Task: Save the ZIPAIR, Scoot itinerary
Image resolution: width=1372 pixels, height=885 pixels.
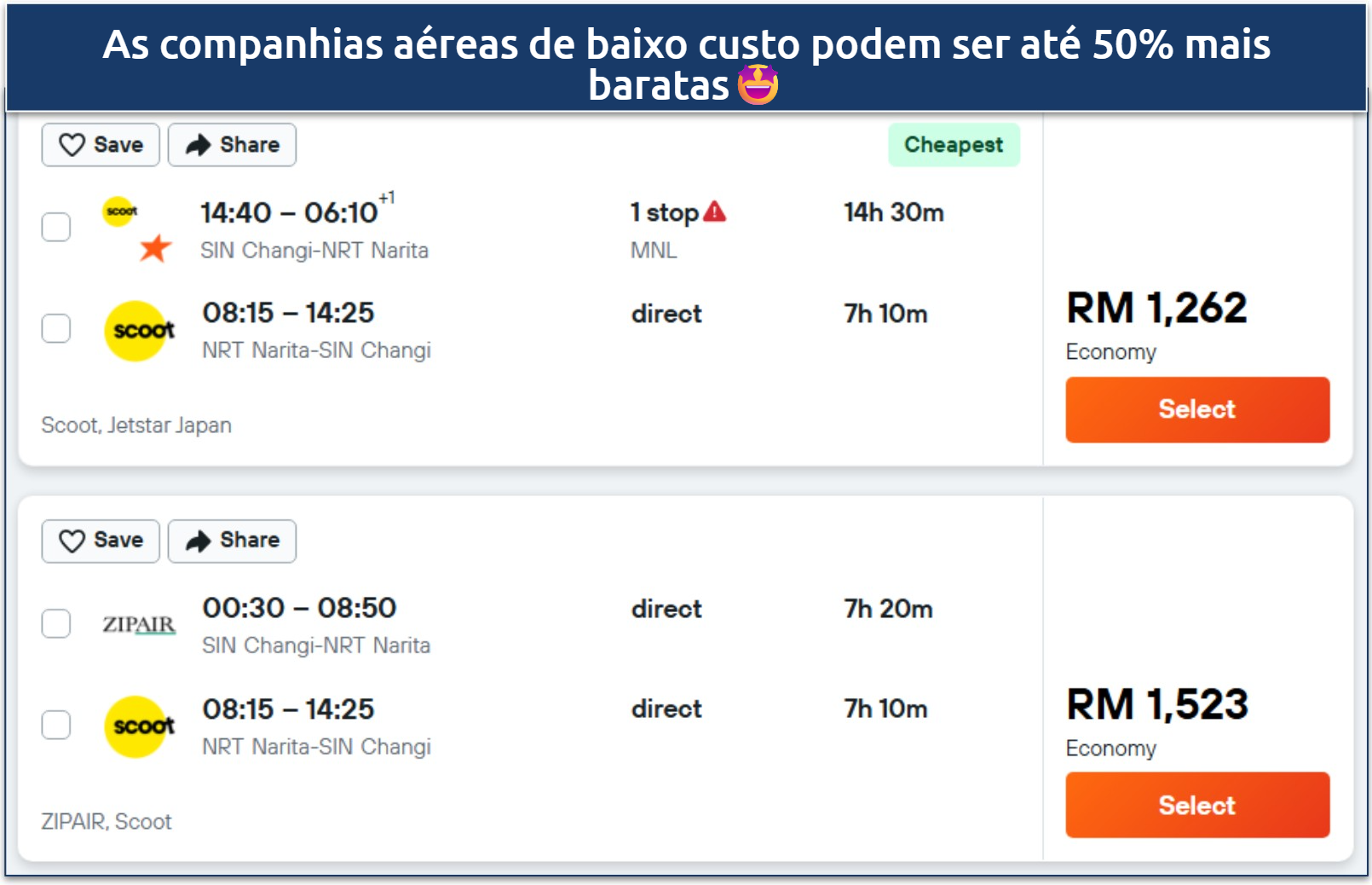Action: (x=101, y=541)
